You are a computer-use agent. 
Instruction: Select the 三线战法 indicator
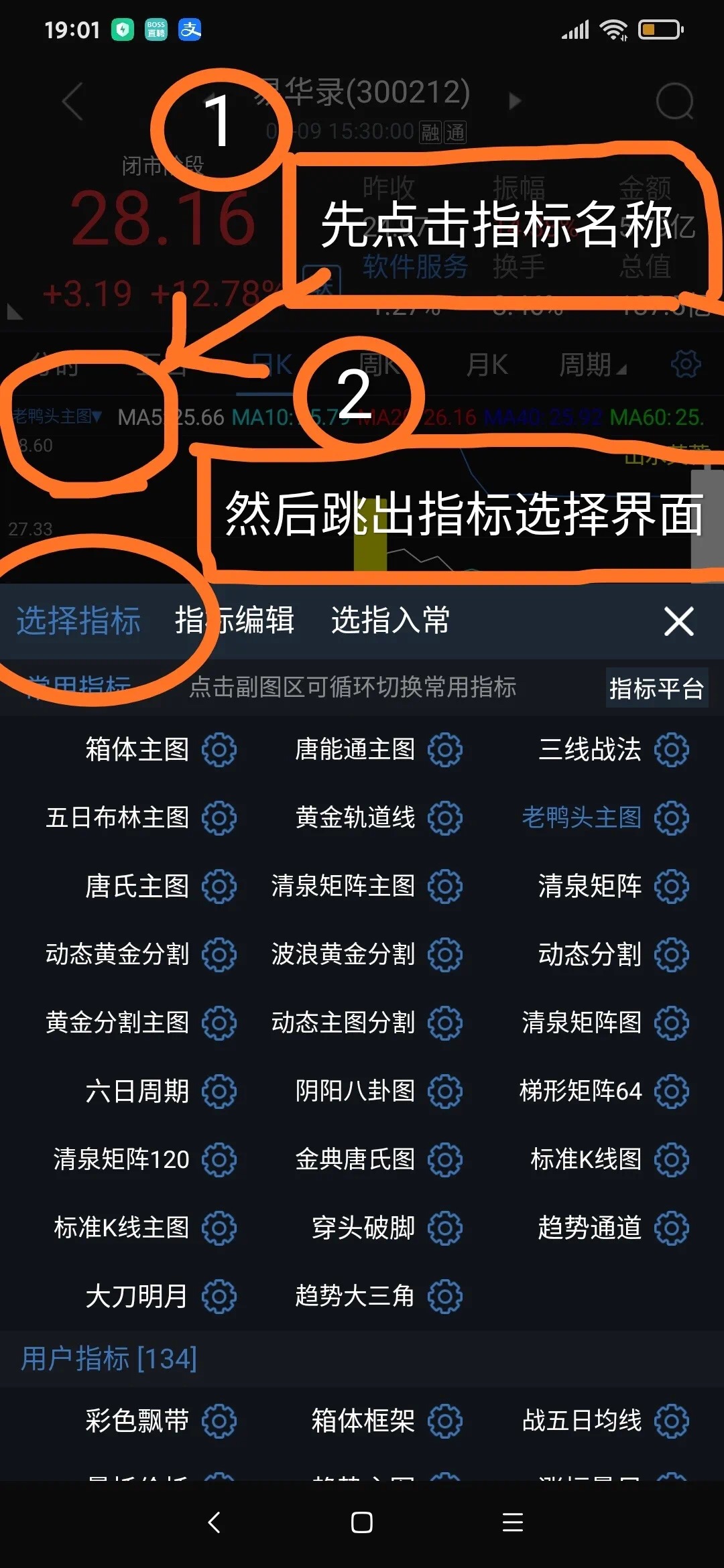coord(589,749)
